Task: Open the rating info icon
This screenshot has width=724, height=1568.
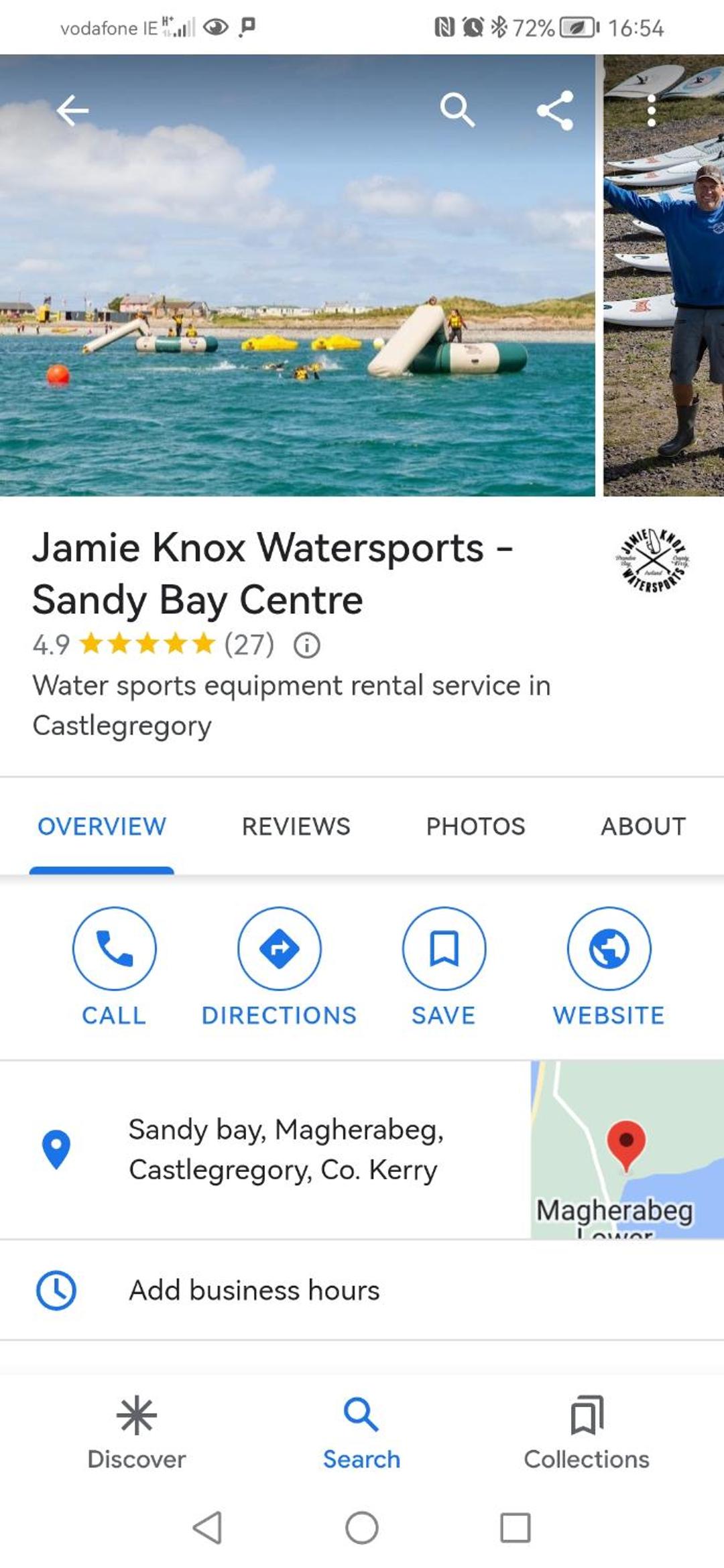Action: click(x=307, y=645)
